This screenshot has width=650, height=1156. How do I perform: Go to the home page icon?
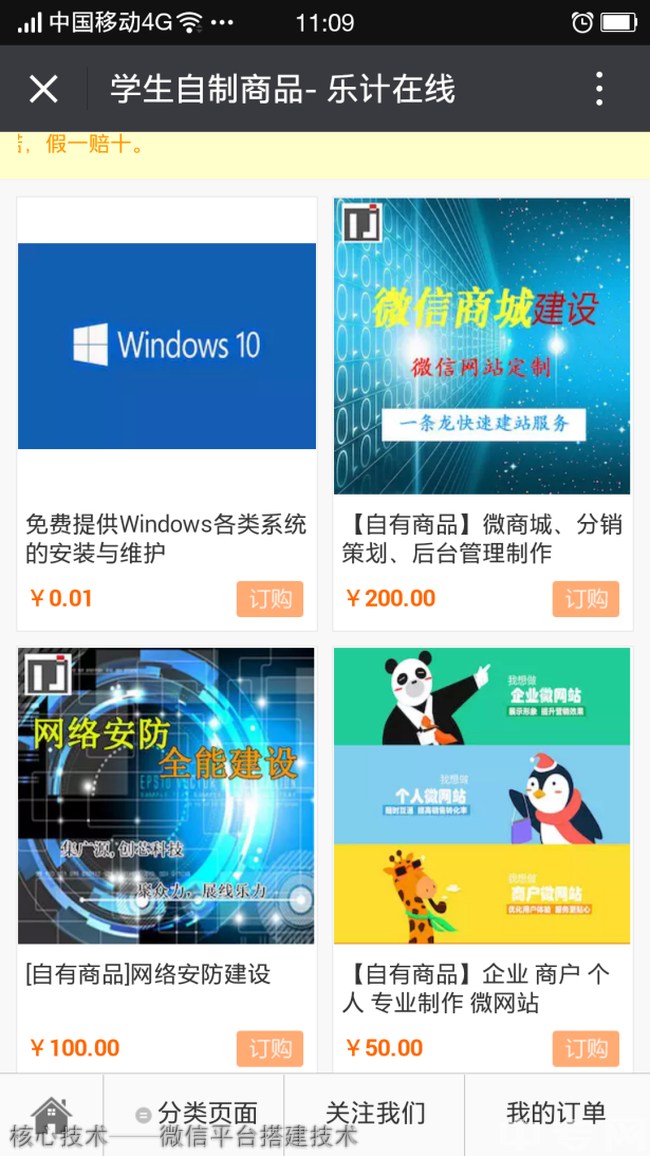tap(52, 1114)
